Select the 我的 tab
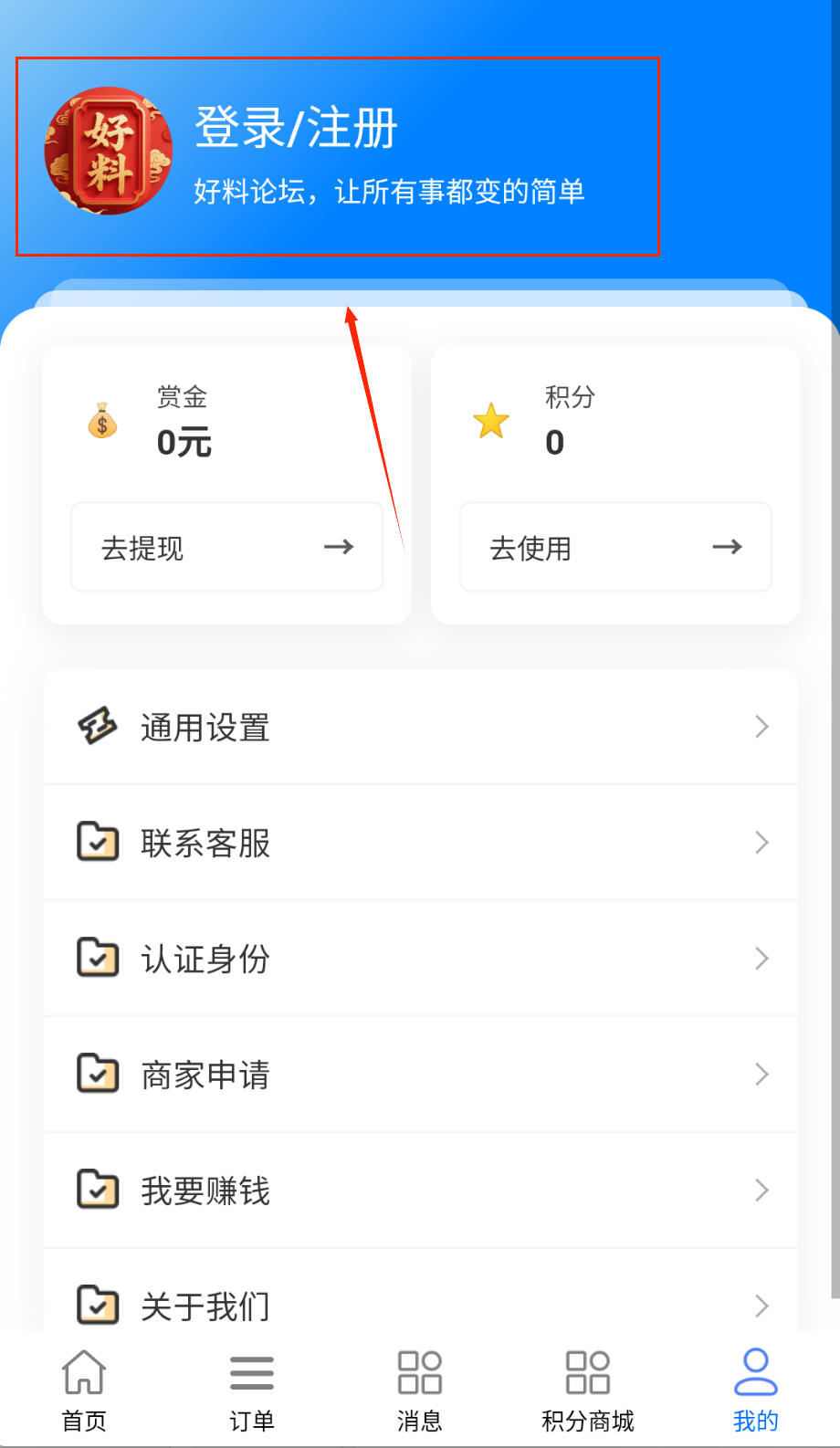840x1448 pixels. 756,1390
